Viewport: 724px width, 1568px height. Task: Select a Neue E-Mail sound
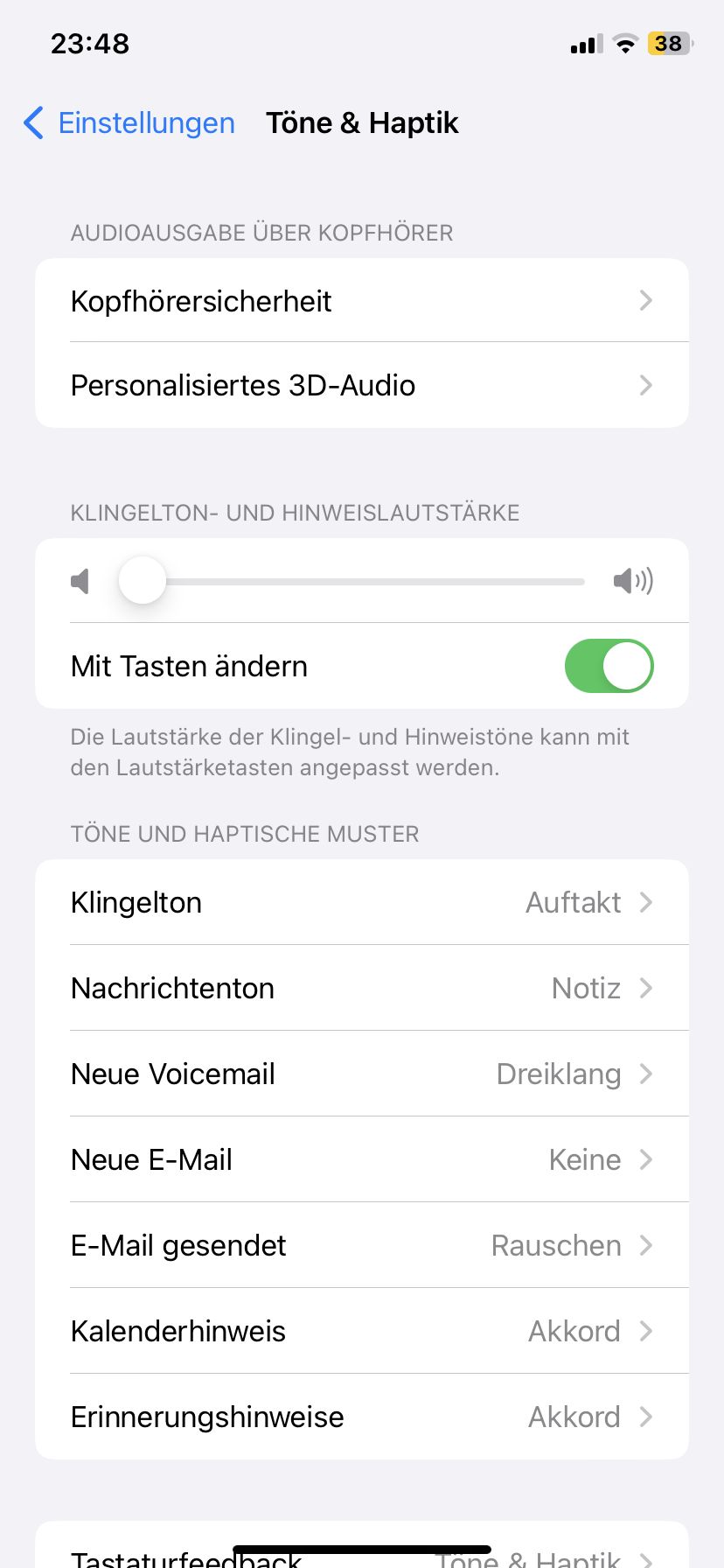[361, 1159]
